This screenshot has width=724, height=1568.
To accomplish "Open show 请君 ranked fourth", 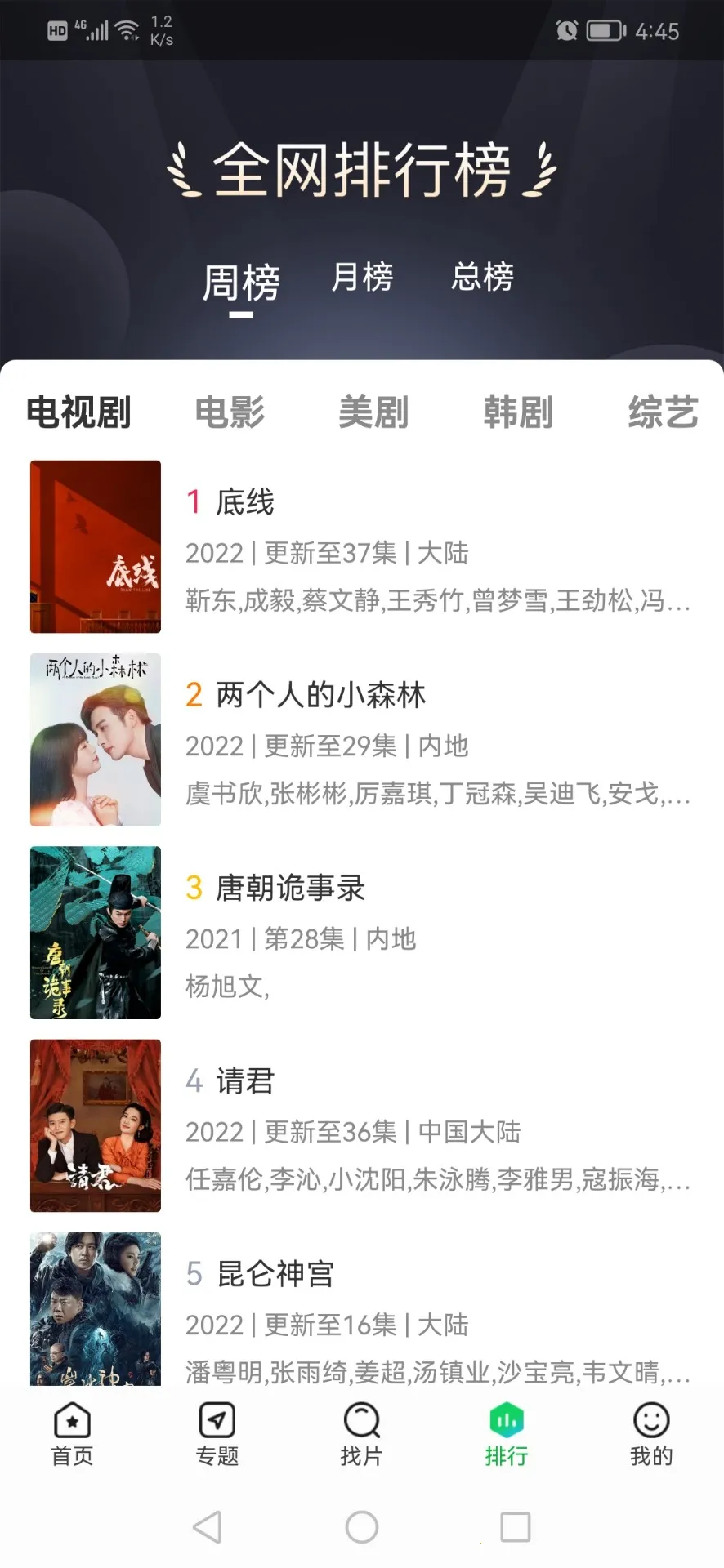I will pyautogui.click(x=245, y=1082).
